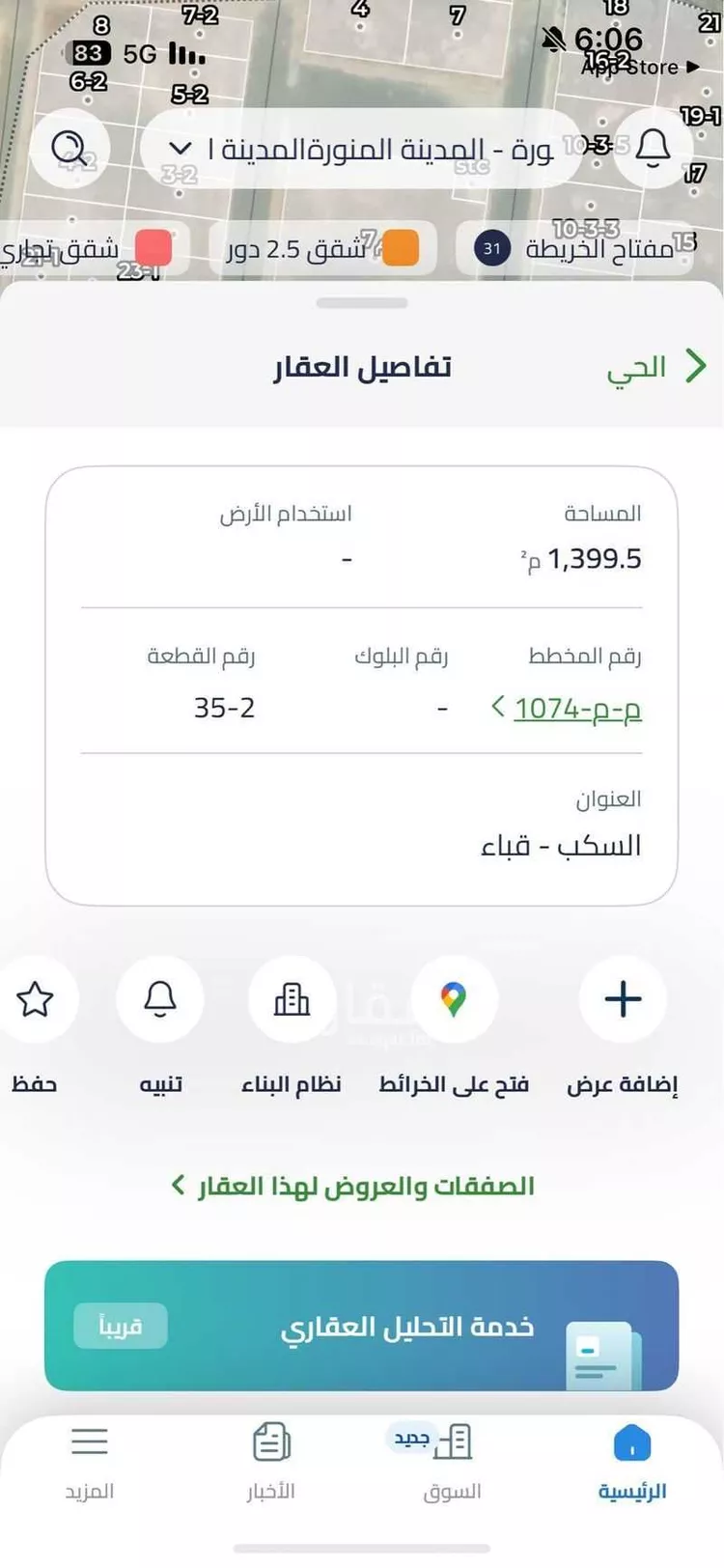This screenshot has height=1568, width=724.
Task: Open notifications with the top bell icon
Action: pyautogui.click(x=654, y=150)
